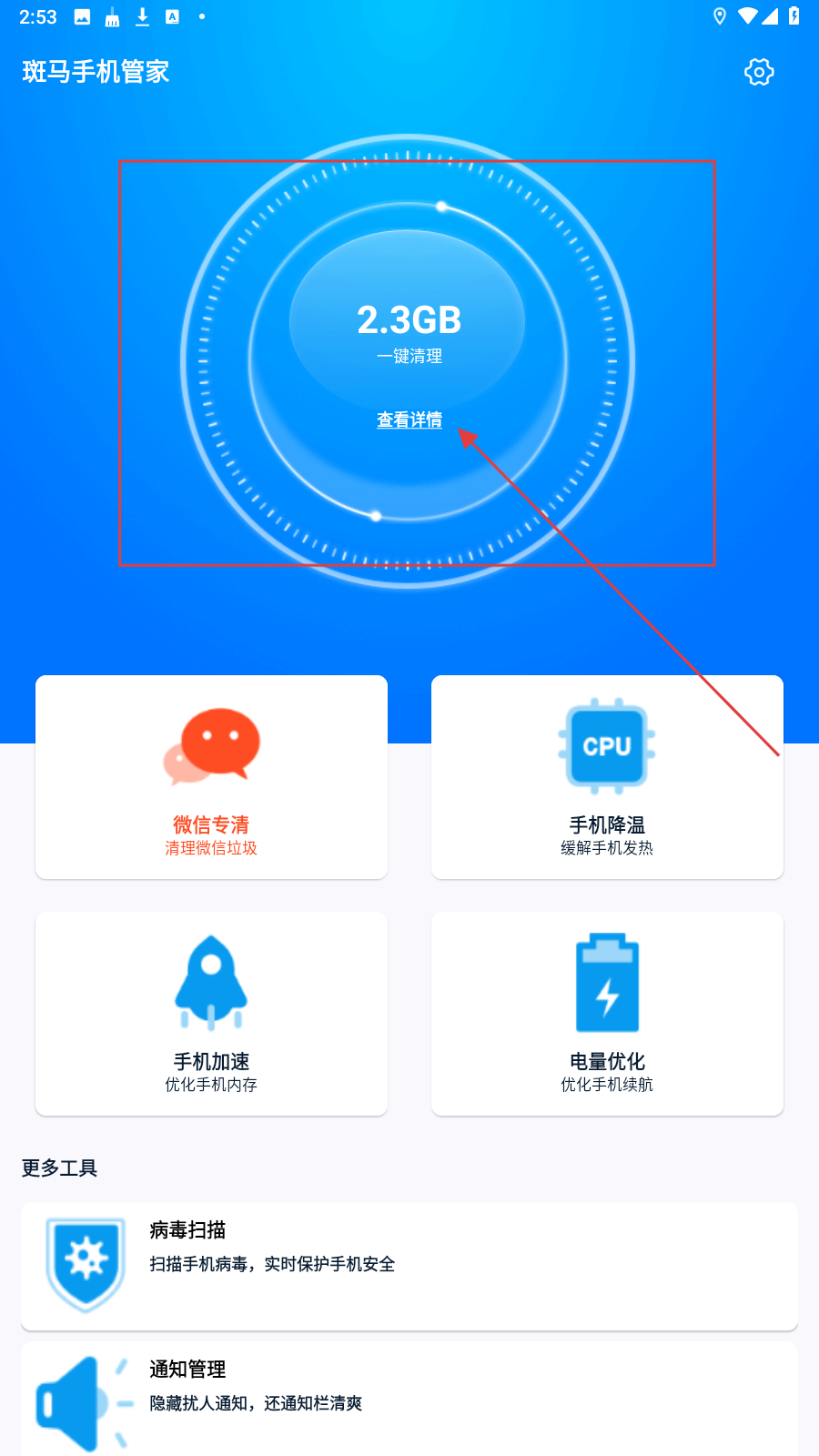The image size is (819, 1456).
Task: Open the 病毒扫描 row
Action: tap(409, 1265)
